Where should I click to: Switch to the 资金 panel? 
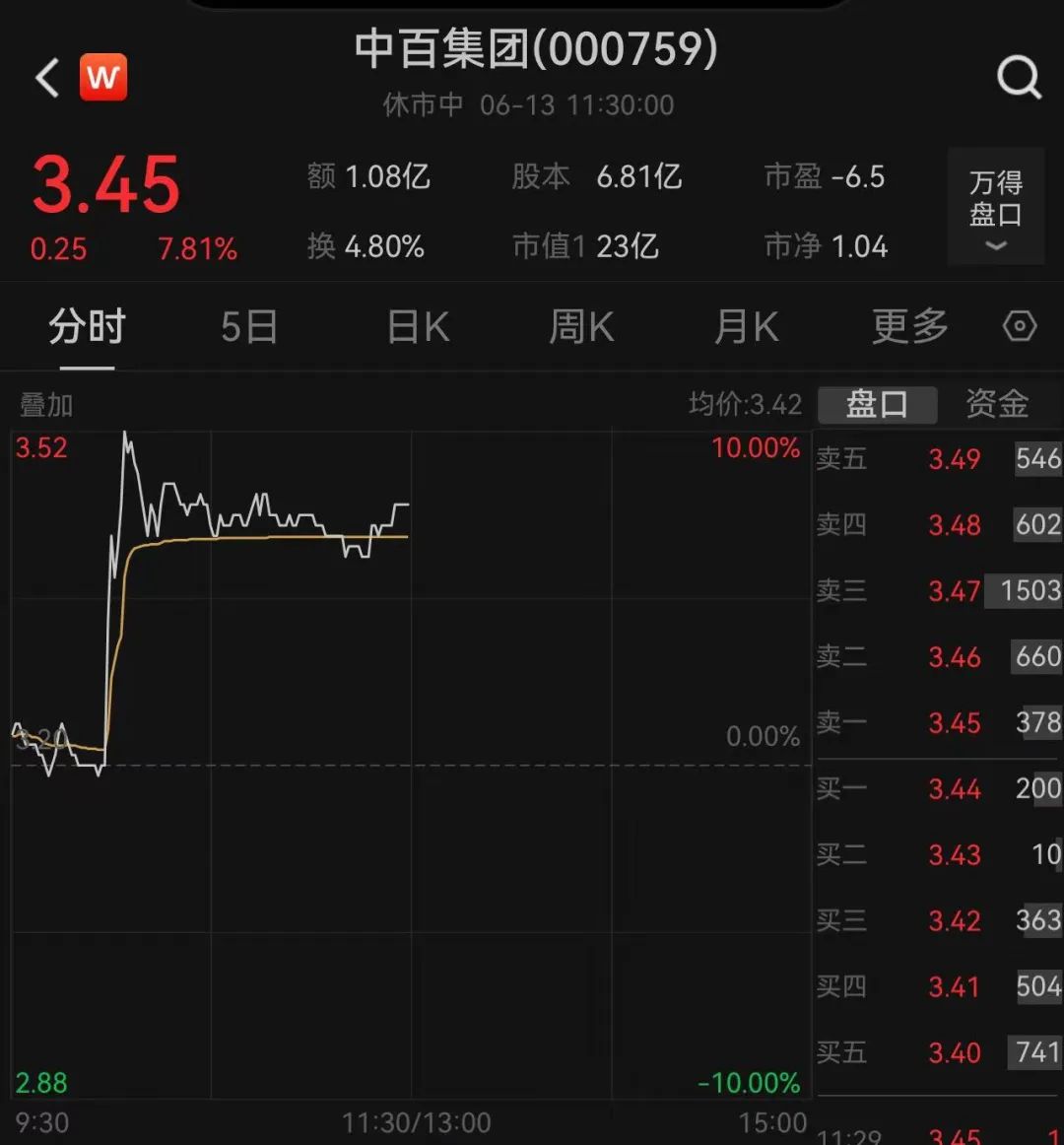[x=996, y=404]
